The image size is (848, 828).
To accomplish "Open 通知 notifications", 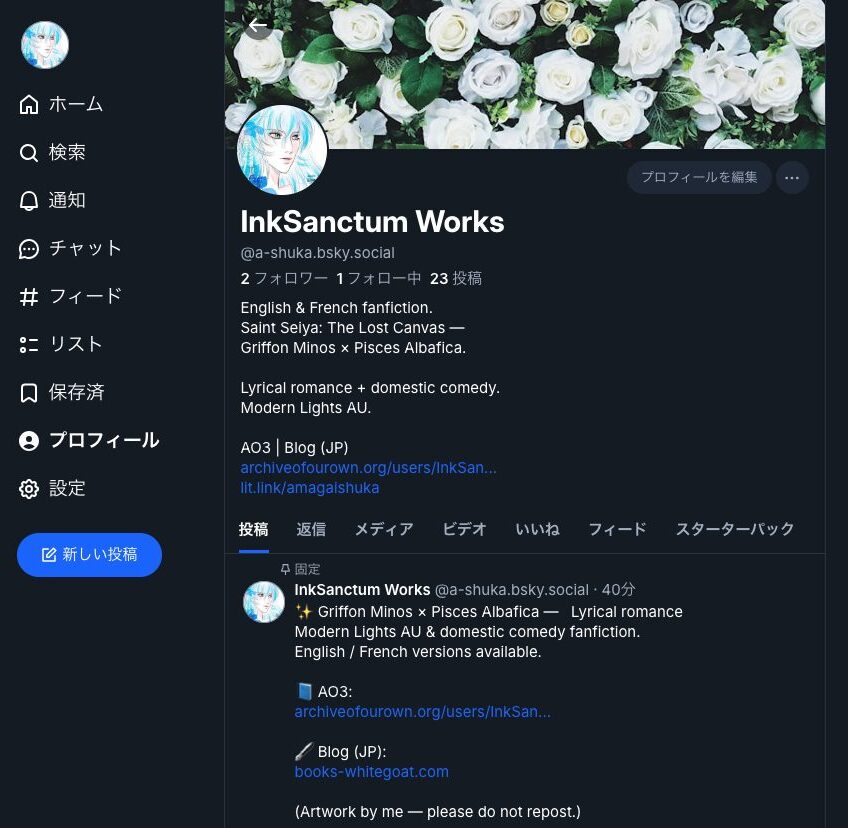I will click(x=53, y=200).
